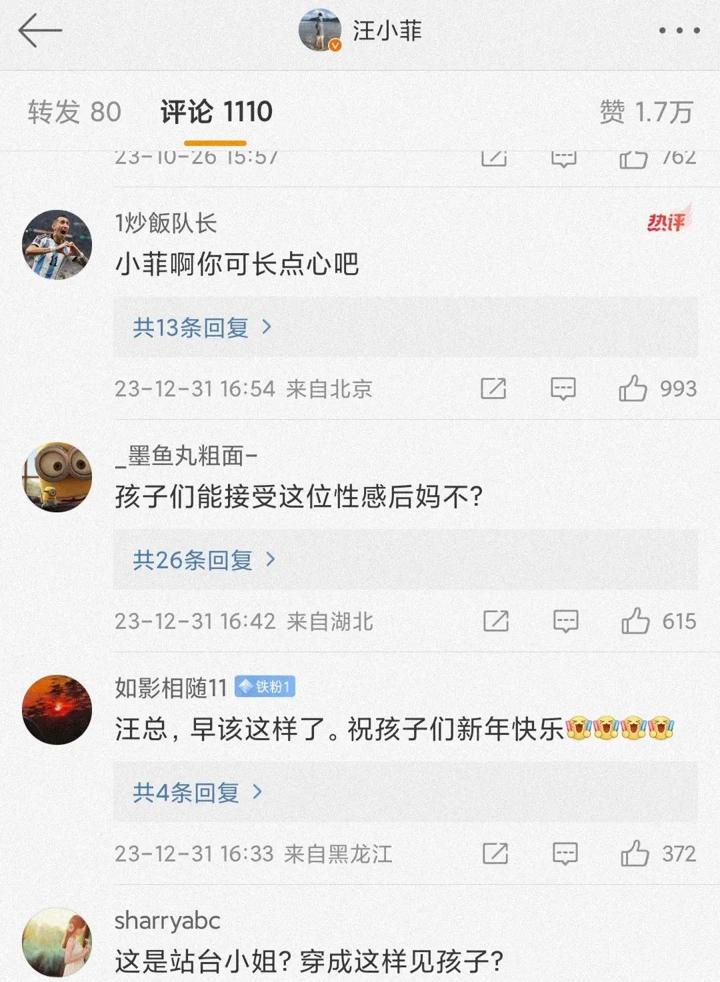View _墨鱼丸粗面-'s minion avatar profile
Image resolution: width=720 pixels, height=982 pixels.
point(57,476)
